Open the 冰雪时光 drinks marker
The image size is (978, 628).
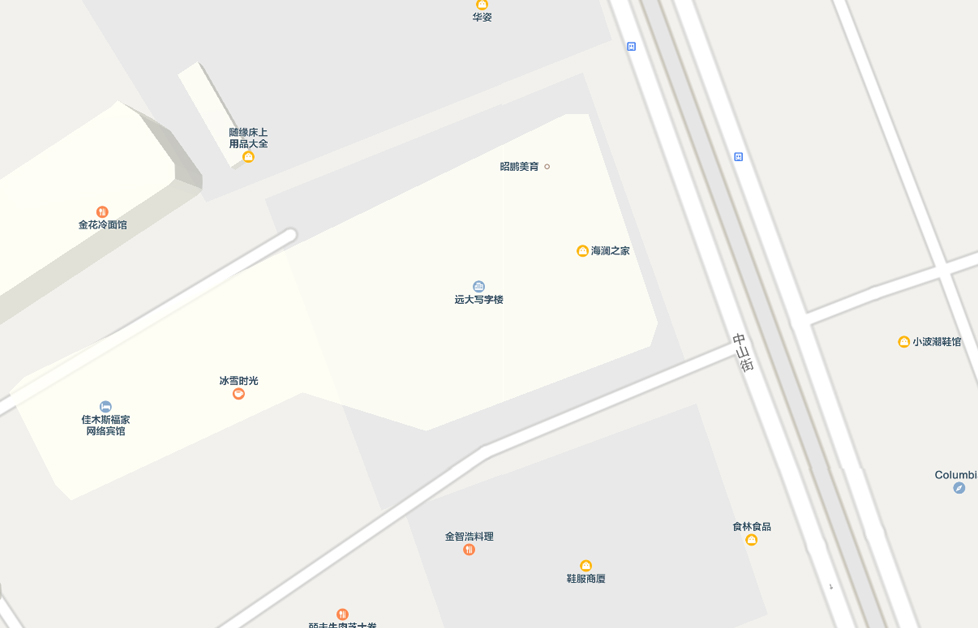click(239, 394)
